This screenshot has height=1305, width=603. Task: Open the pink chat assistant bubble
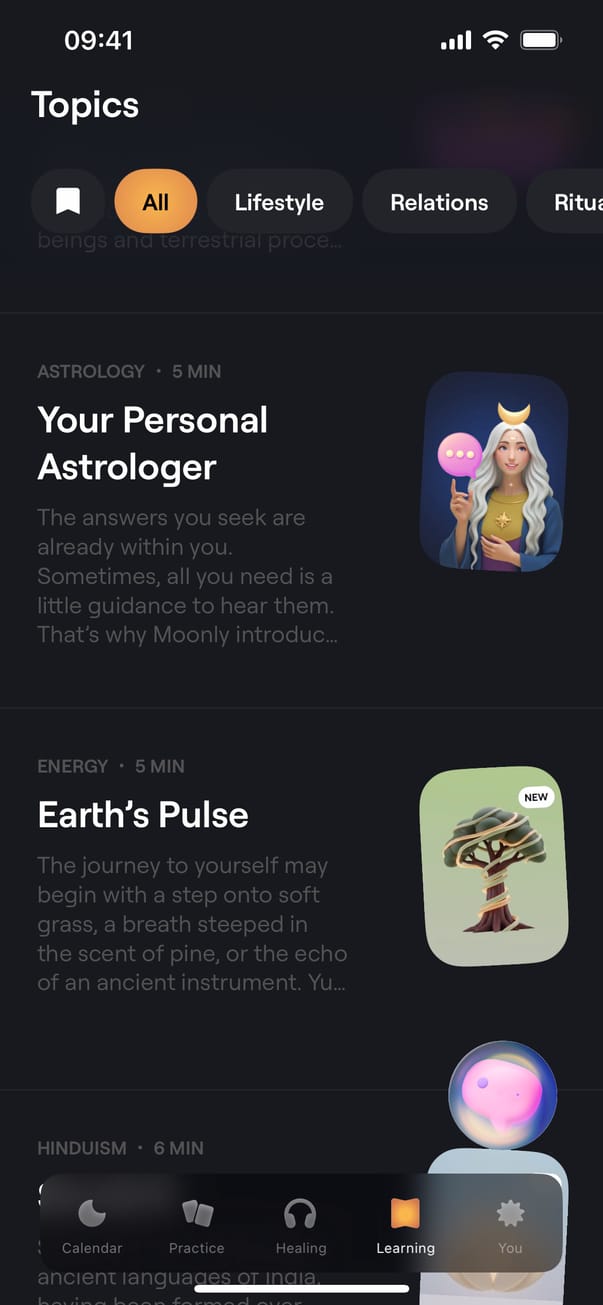pyautogui.click(x=502, y=1097)
